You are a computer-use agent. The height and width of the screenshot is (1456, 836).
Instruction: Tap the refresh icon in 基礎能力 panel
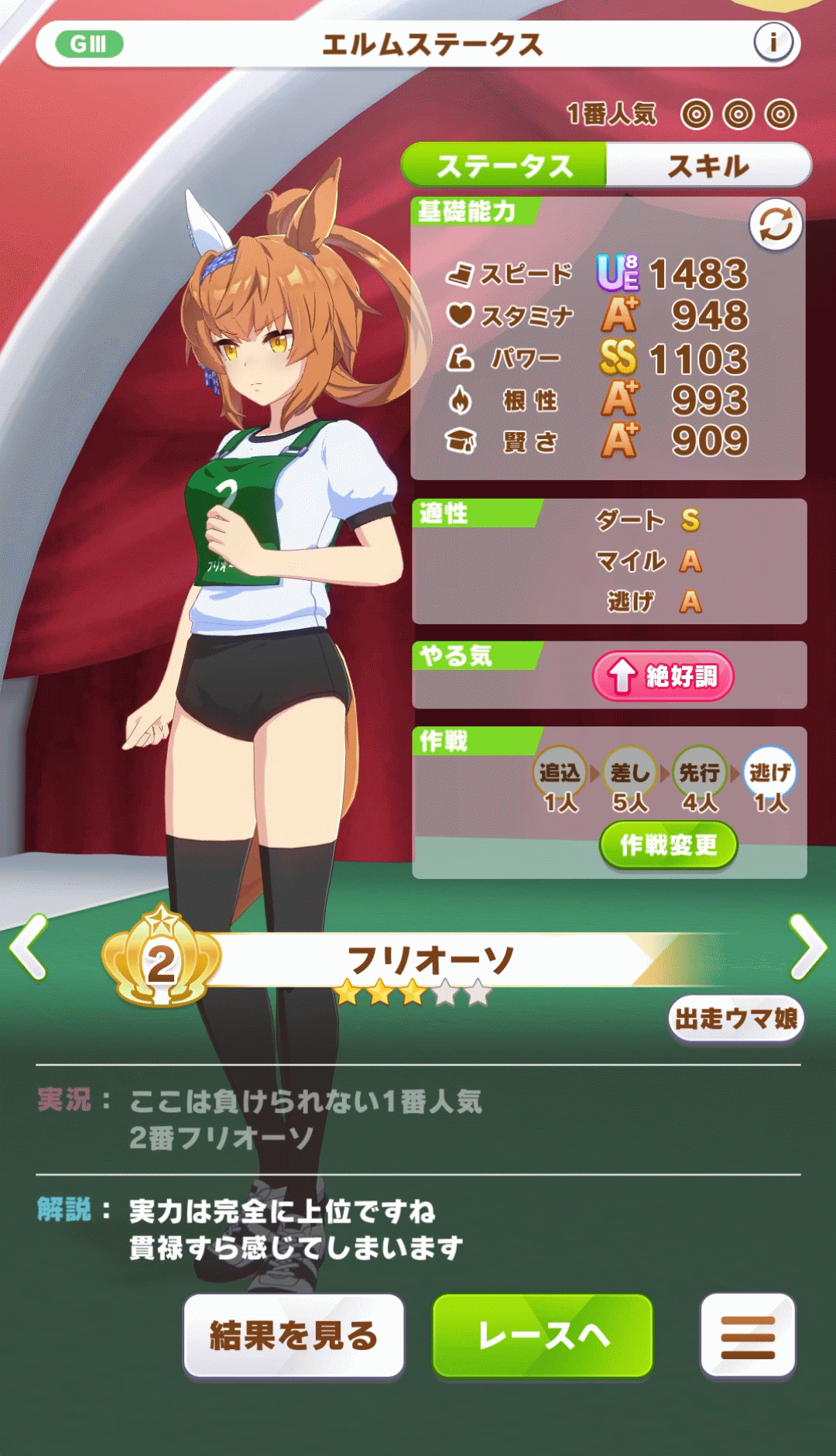pyautogui.click(x=776, y=225)
